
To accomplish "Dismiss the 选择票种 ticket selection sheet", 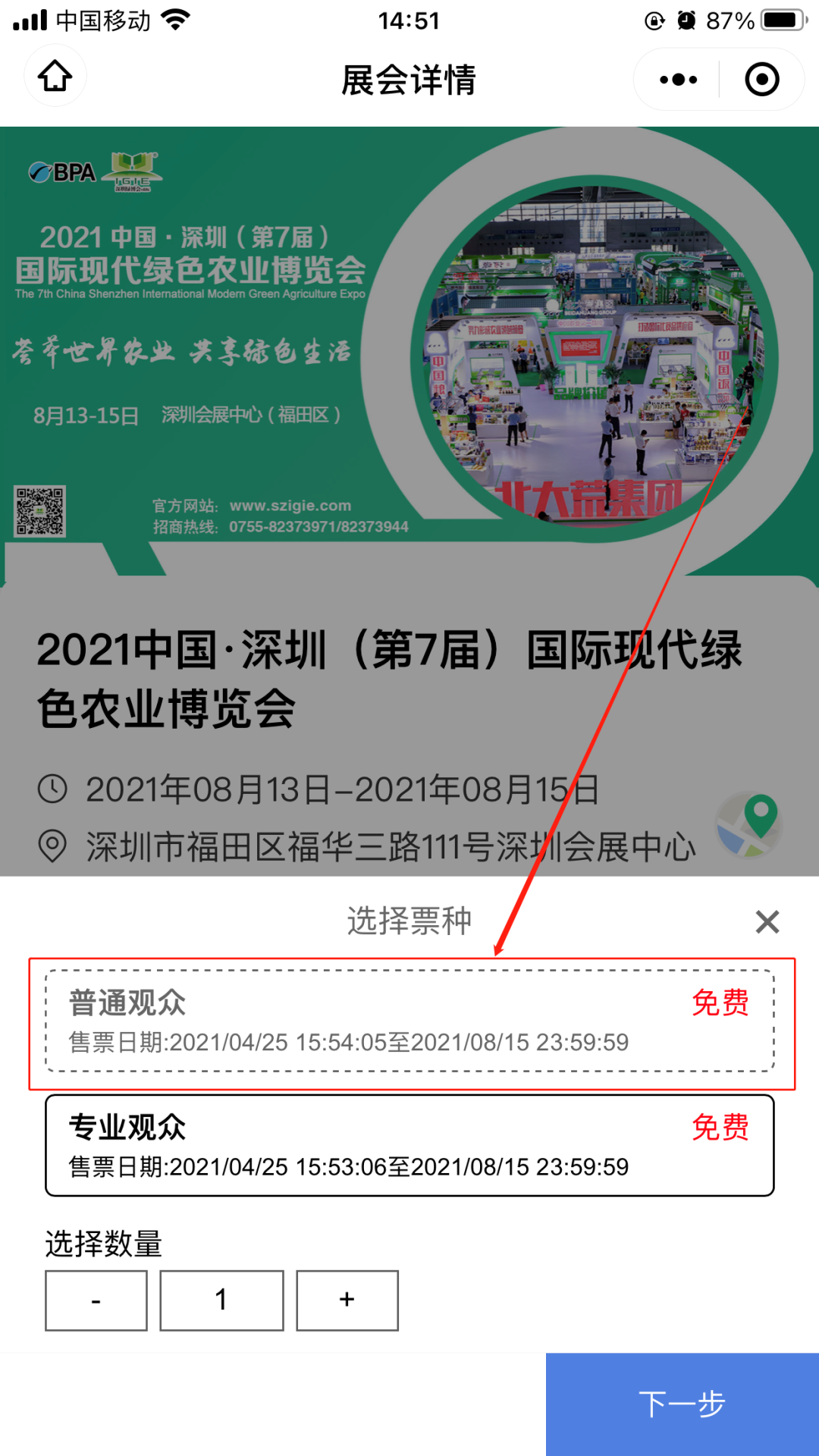I will click(x=767, y=922).
